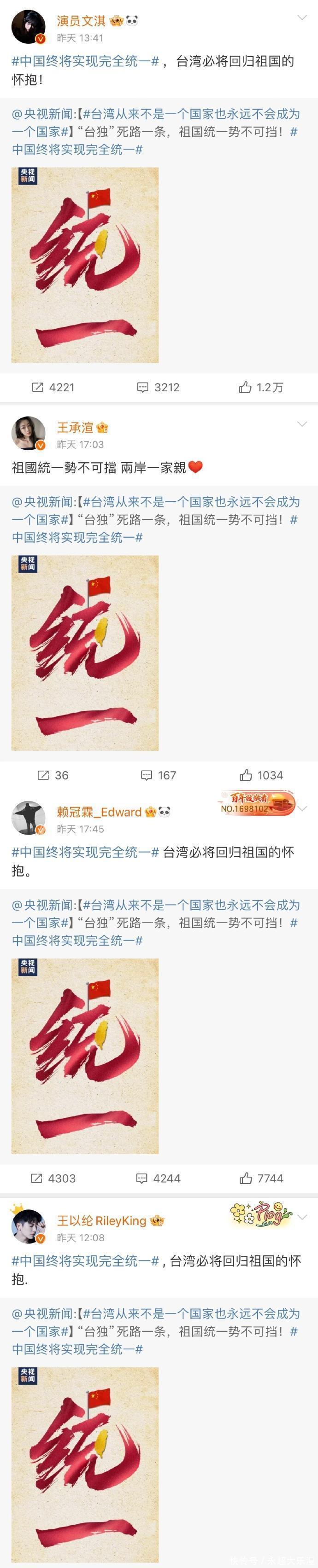Open the #中国终将实现完全统一# hashtag in 王以纶's post
This screenshot has width=318, height=1568.
point(85,1260)
